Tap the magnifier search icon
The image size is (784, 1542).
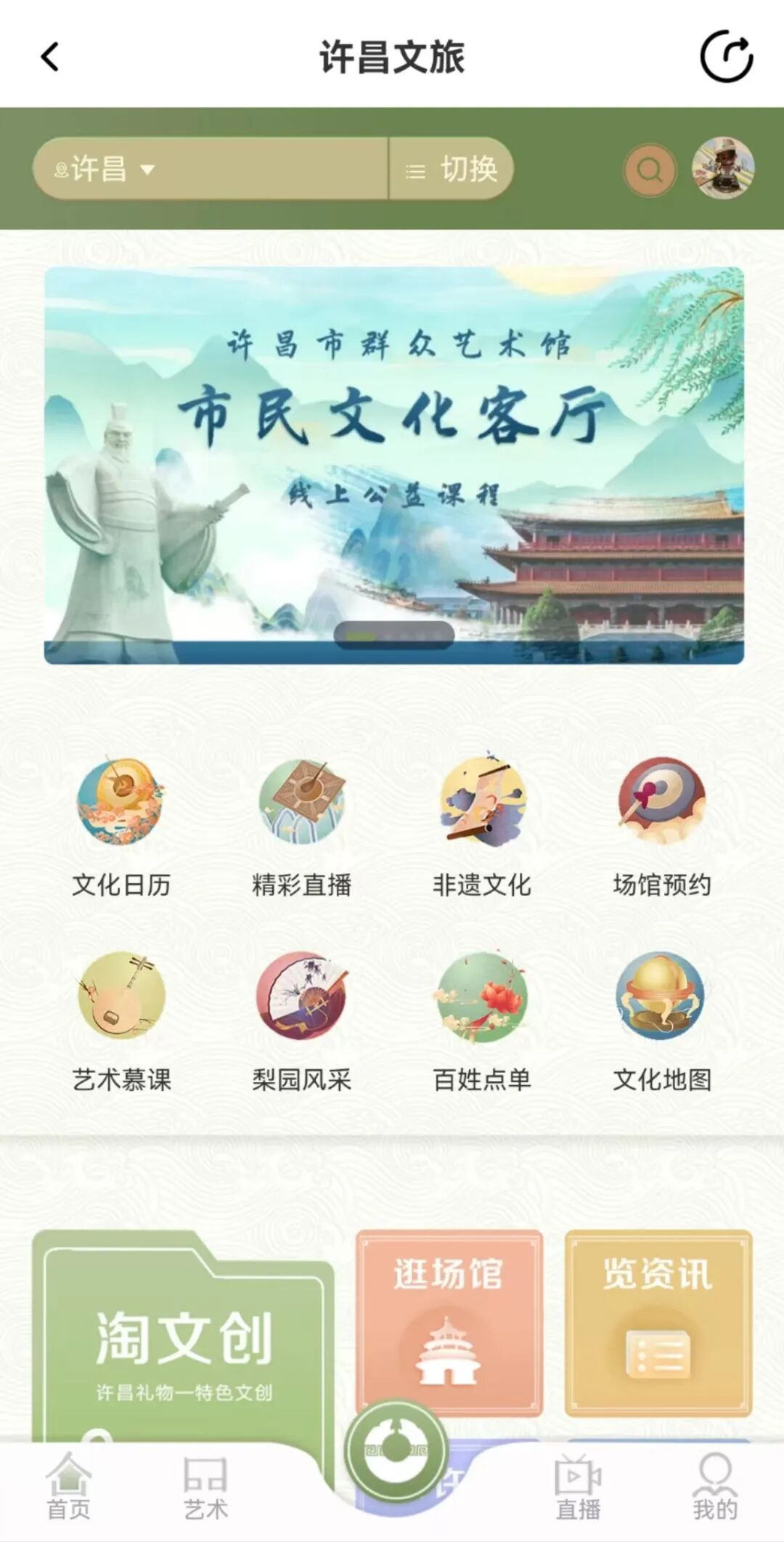pyautogui.click(x=648, y=169)
